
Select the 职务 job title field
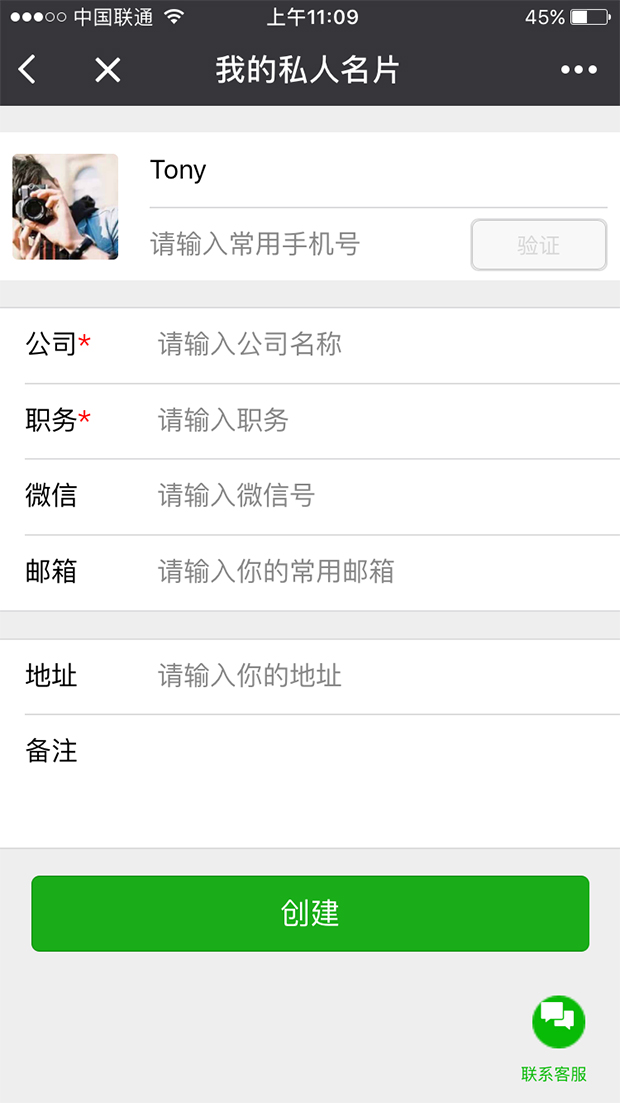coord(380,421)
